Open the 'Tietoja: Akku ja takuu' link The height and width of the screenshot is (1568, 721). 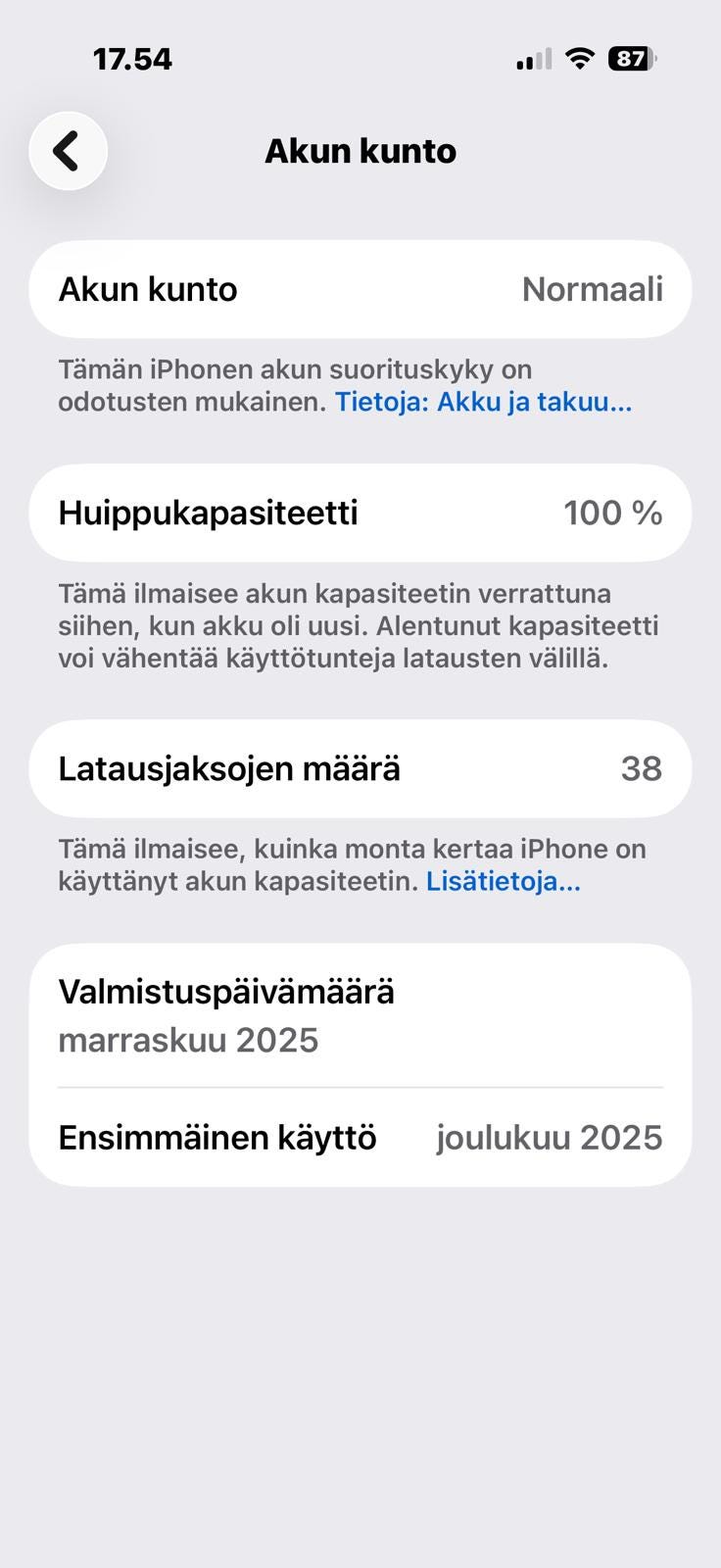pyautogui.click(x=484, y=401)
